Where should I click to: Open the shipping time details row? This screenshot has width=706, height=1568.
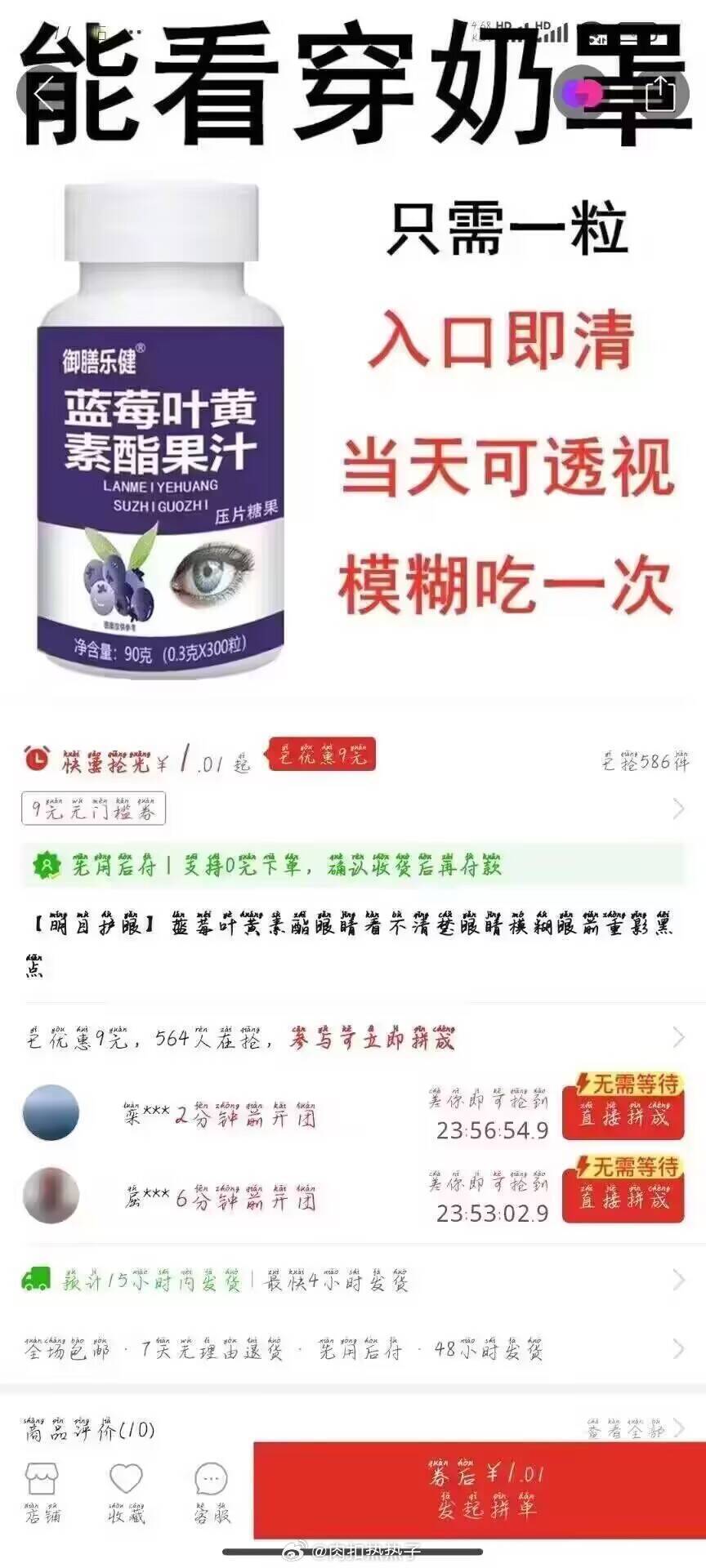351,1281
